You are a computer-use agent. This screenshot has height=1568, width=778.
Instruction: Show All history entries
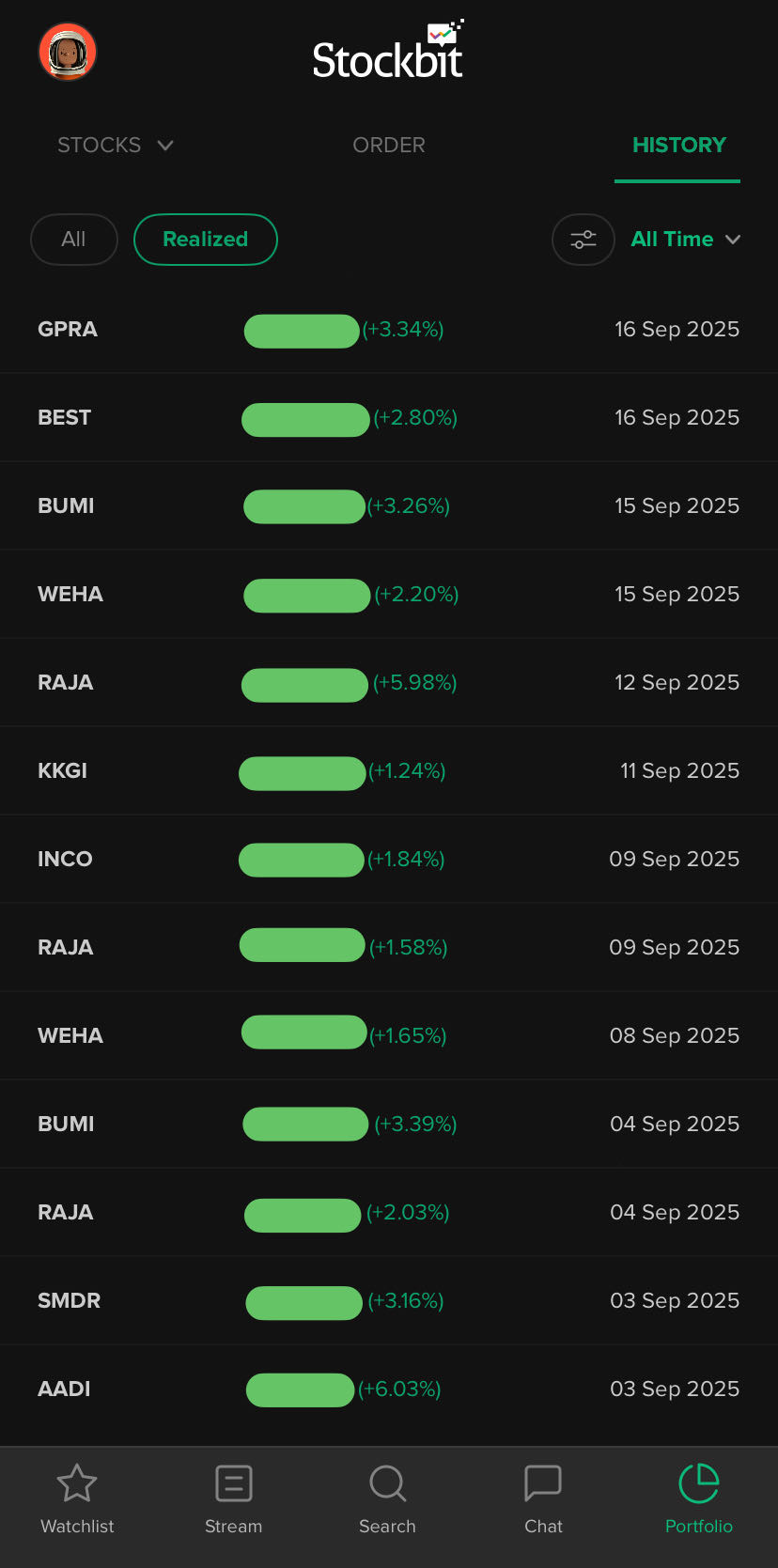[73, 240]
